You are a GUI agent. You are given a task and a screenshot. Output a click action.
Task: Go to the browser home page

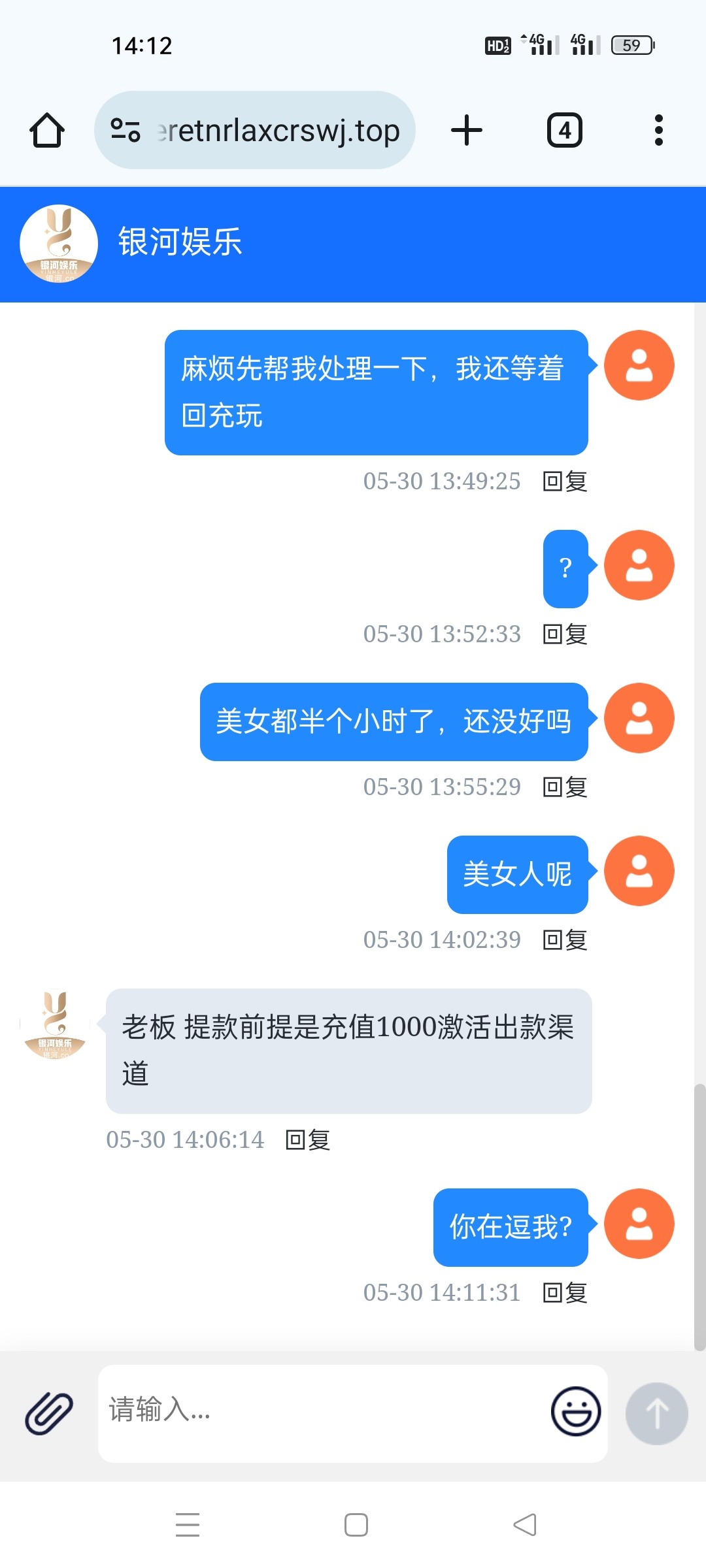coord(47,130)
